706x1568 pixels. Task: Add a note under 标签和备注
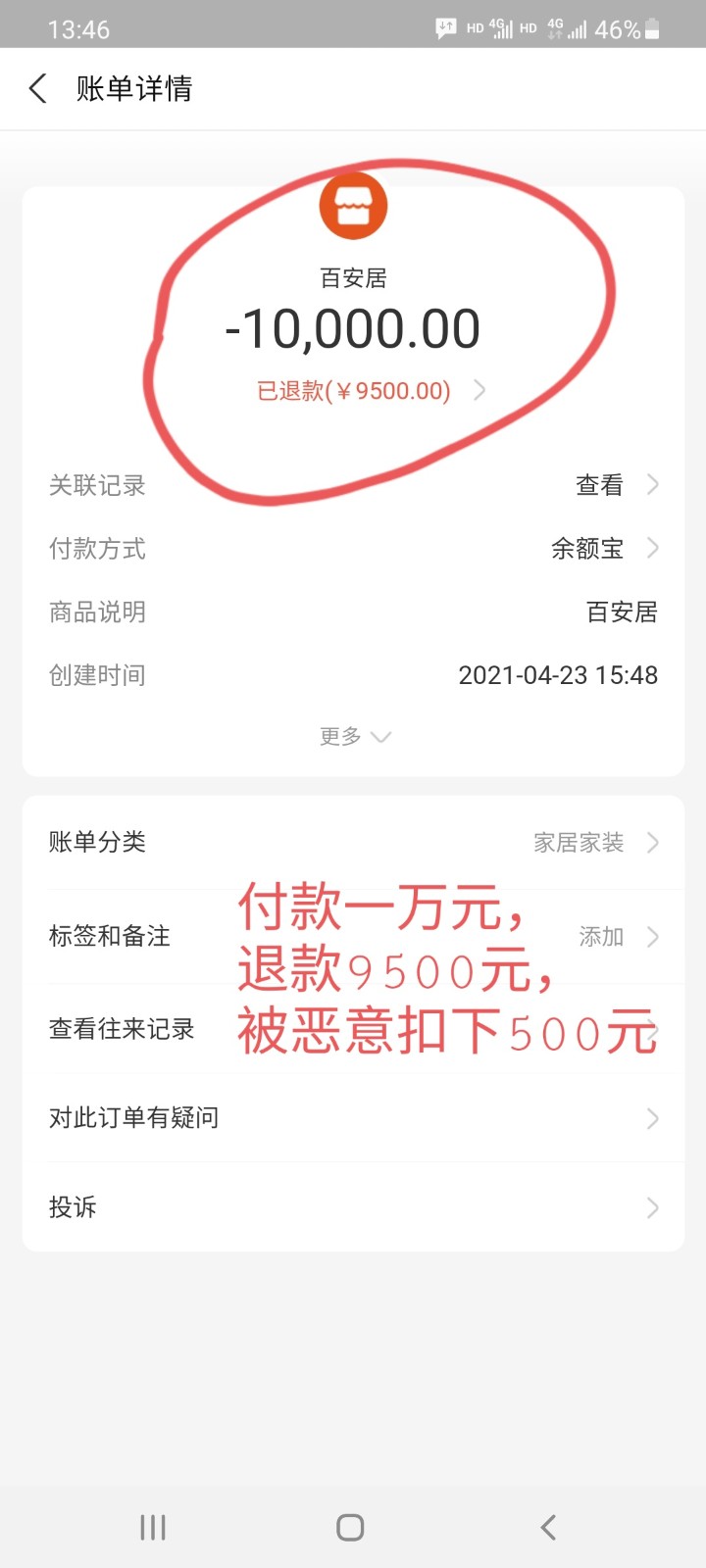614,937
